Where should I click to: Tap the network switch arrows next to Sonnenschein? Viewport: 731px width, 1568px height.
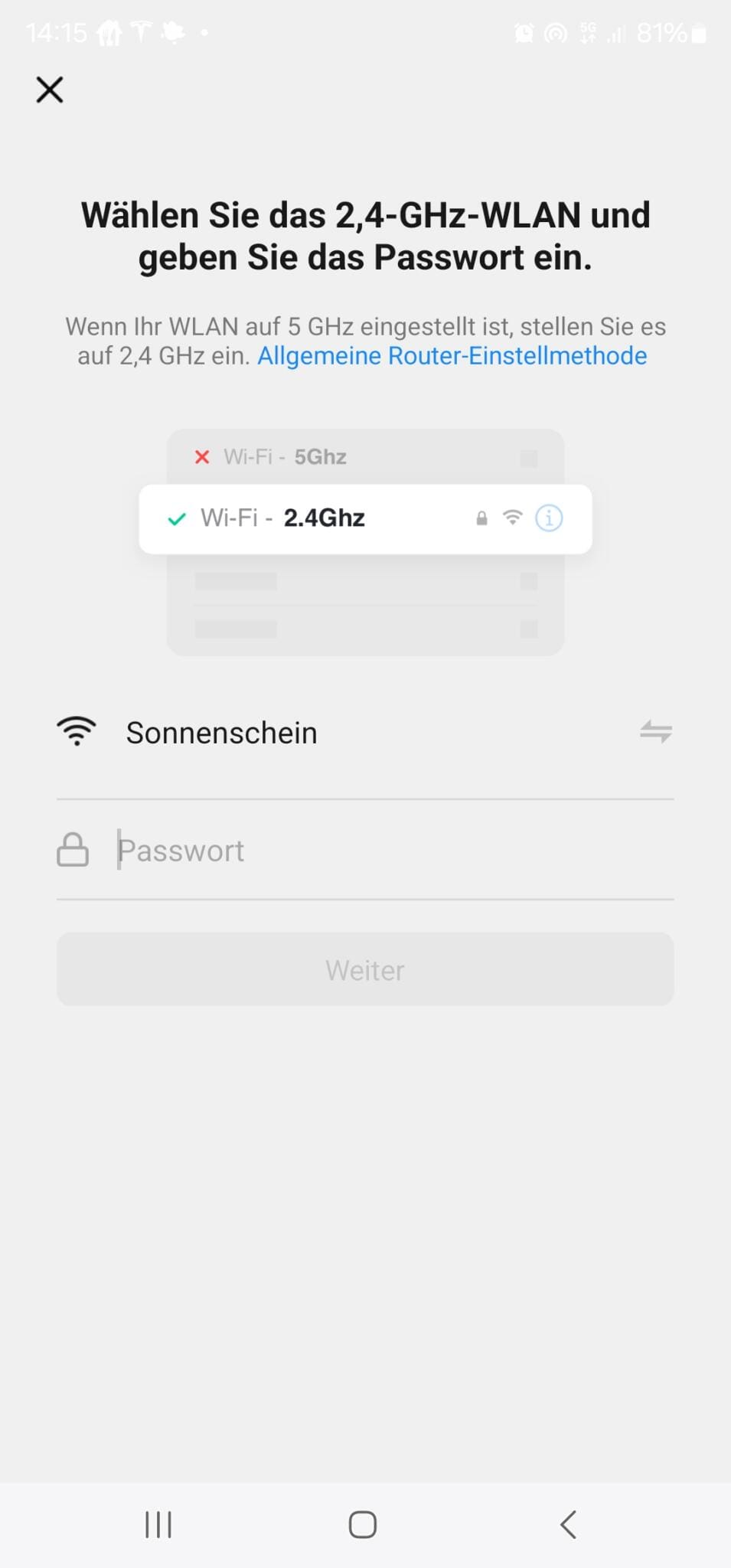[x=656, y=731]
